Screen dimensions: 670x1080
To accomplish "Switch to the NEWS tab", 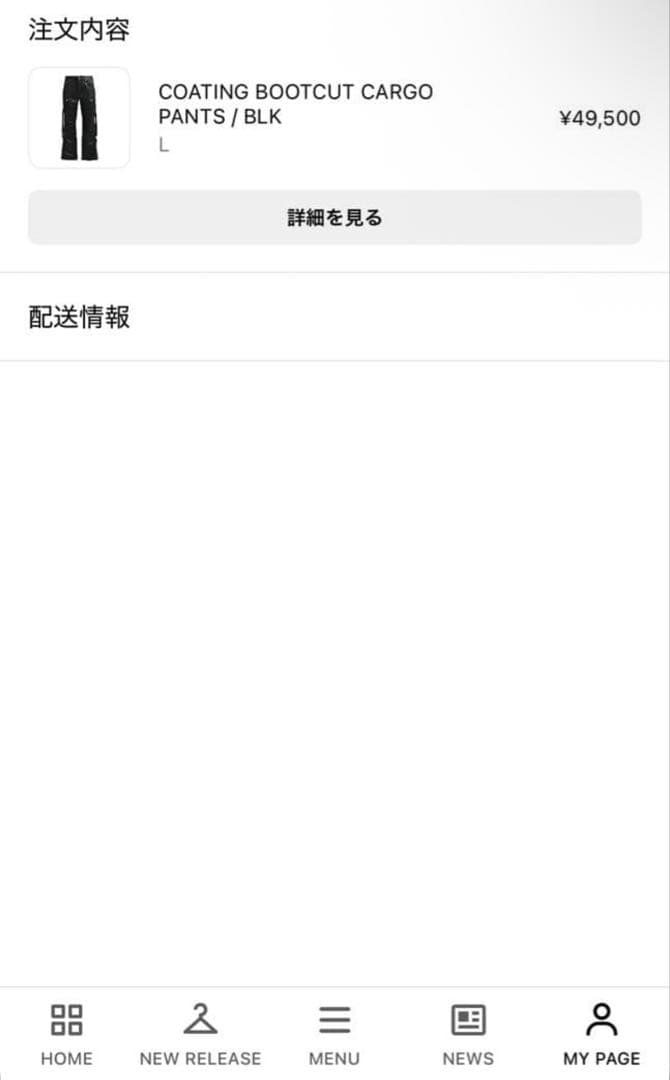I will (x=468, y=1034).
